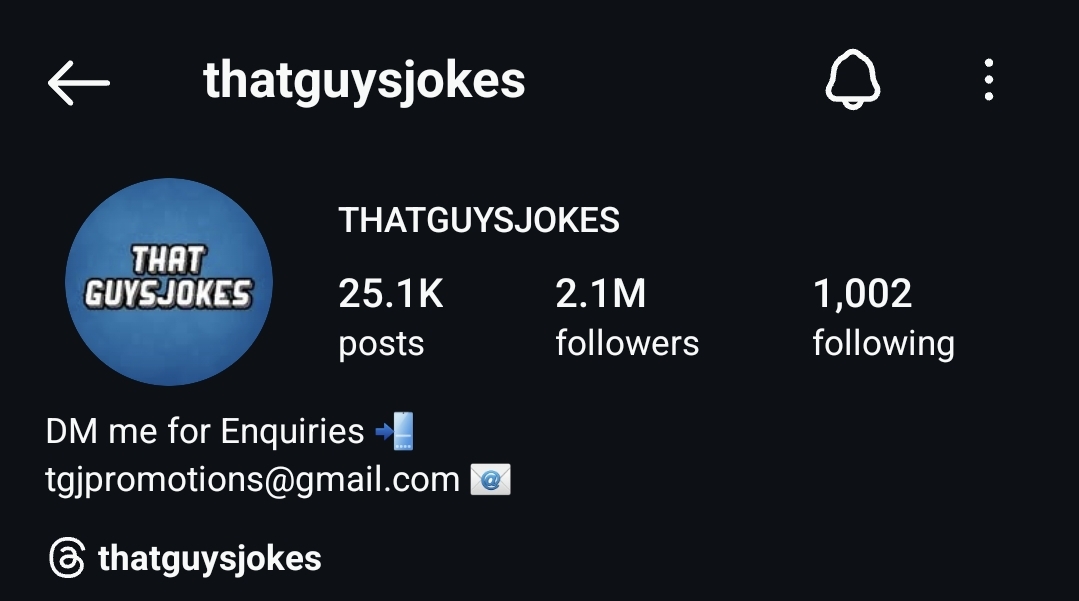The height and width of the screenshot is (601, 1079).
Task: Open the 1,002 following list
Action: (x=882, y=317)
